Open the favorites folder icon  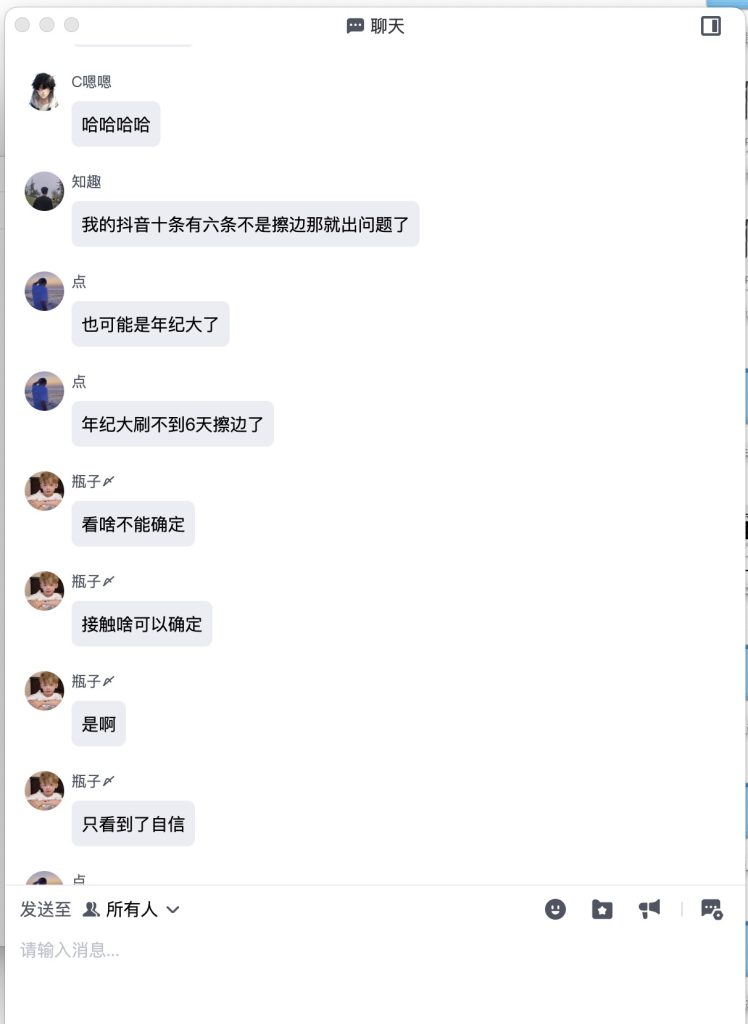click(602, 909)
